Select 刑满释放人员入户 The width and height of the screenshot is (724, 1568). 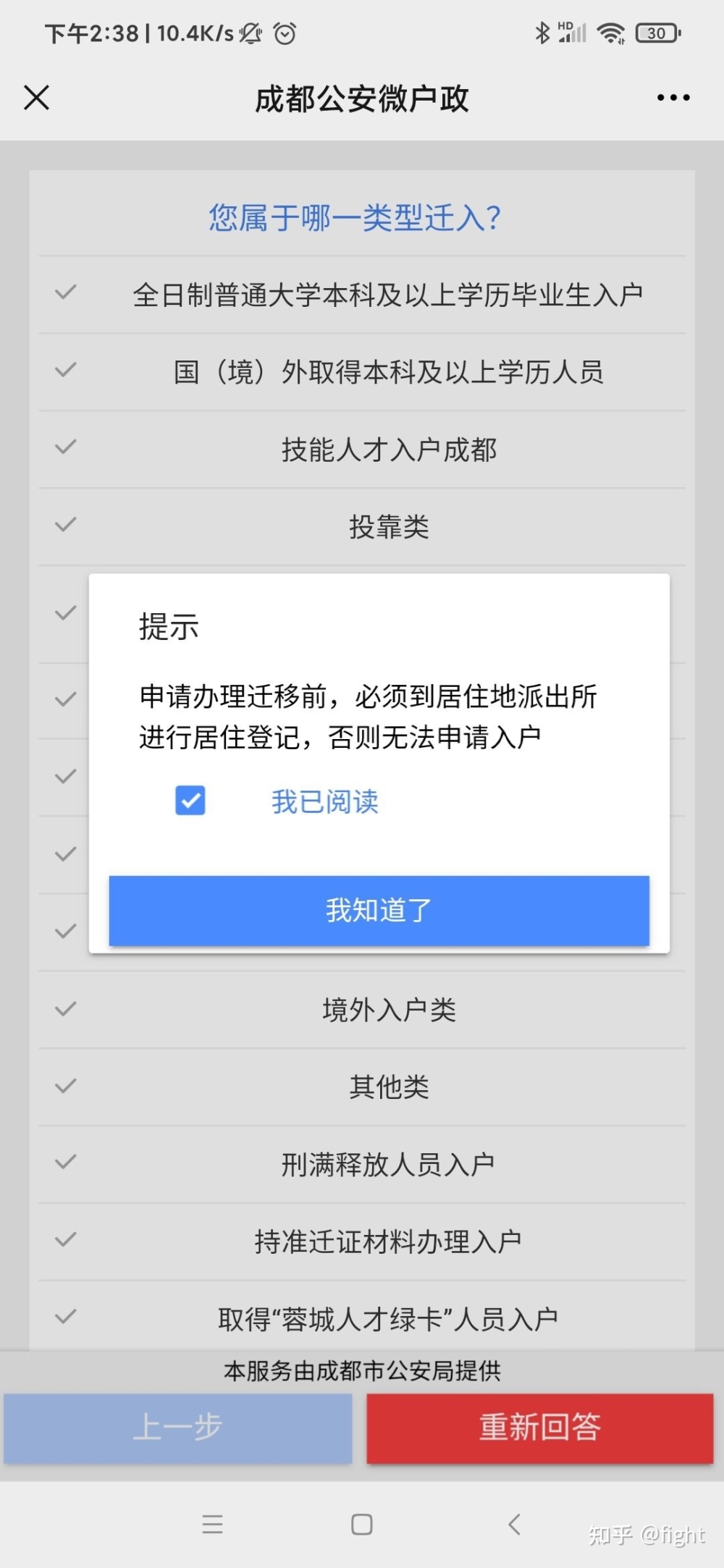[x=362, y=1164]
